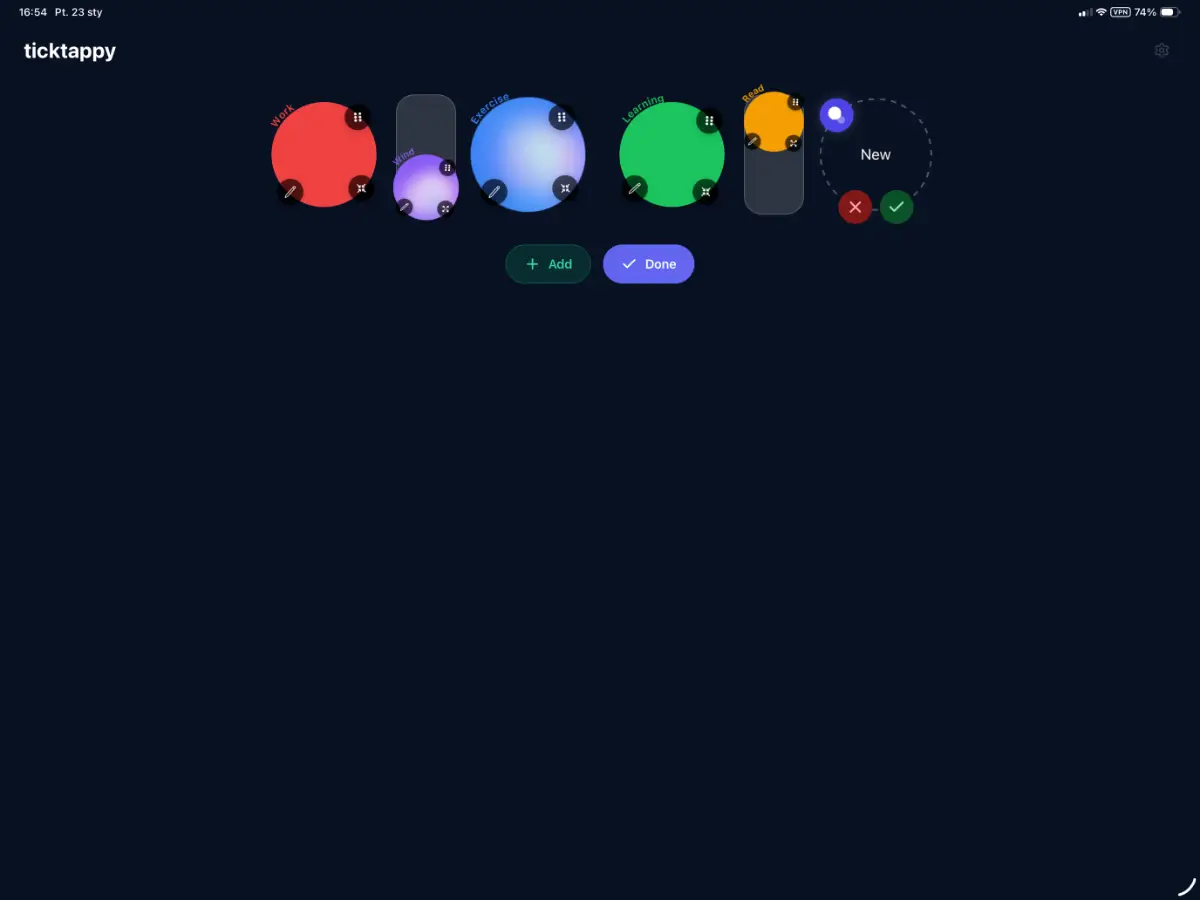This screenshot has width=1200, height=900.
Task: Tap the resize icon on the Work bubble
Action: tap(361, 188)
